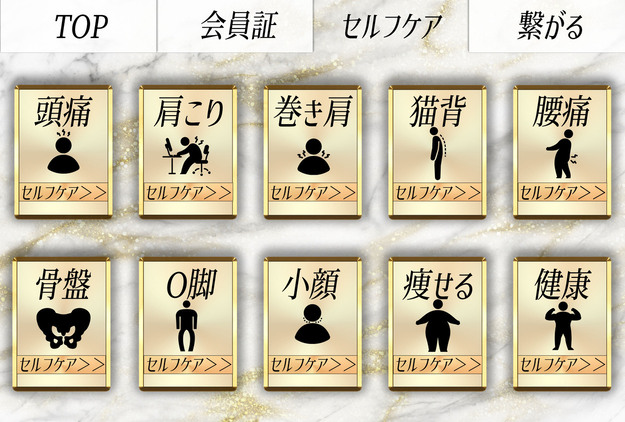Switch to the TOP tab
The height and width of the screenshot is (422, 625).
click(78, 26)
